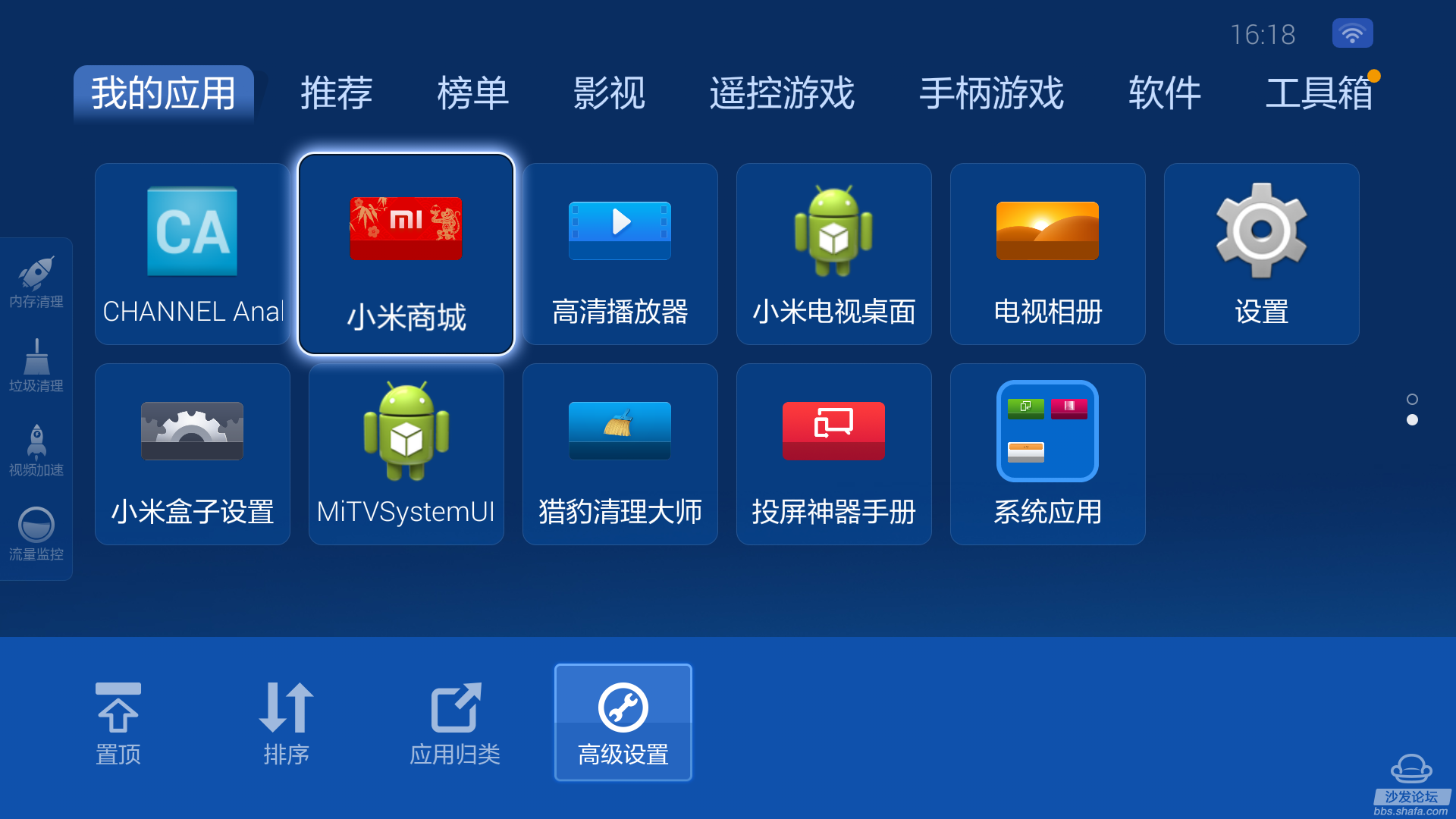The image size is (1456, 819).
Task: Launch 高清播放器
Action: pyautogui.click(x=620, y=254)
